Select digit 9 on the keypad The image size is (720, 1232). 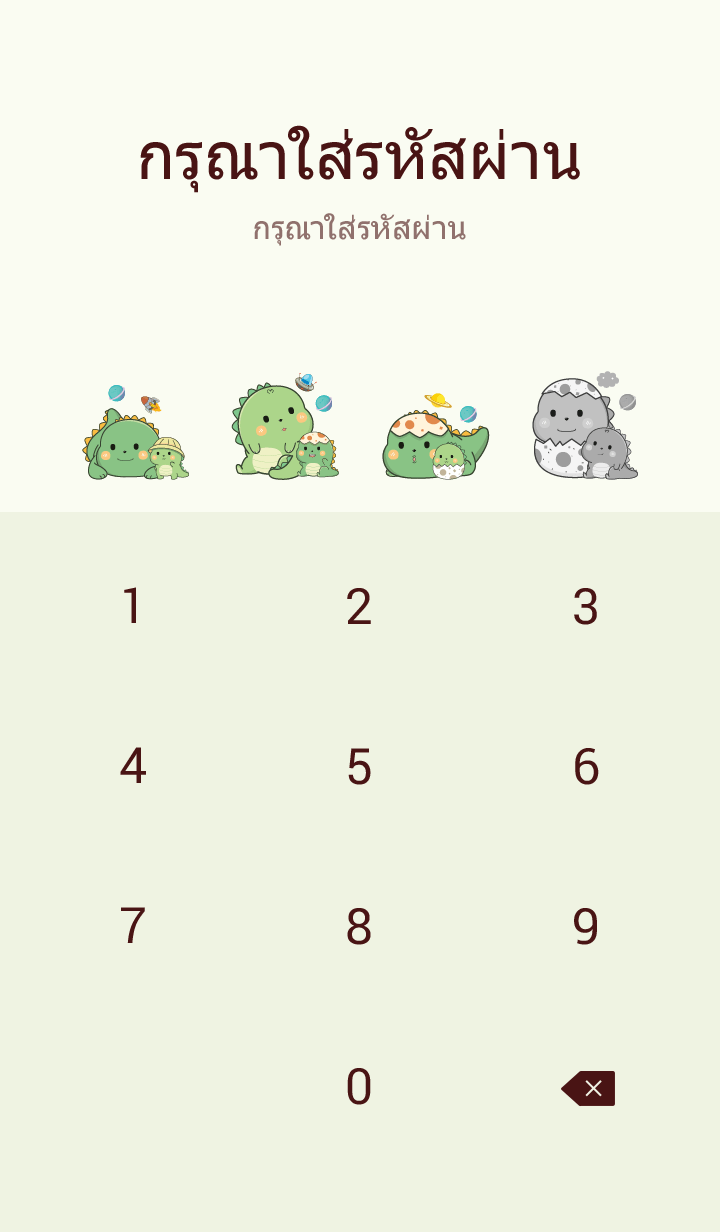point(586,927)
